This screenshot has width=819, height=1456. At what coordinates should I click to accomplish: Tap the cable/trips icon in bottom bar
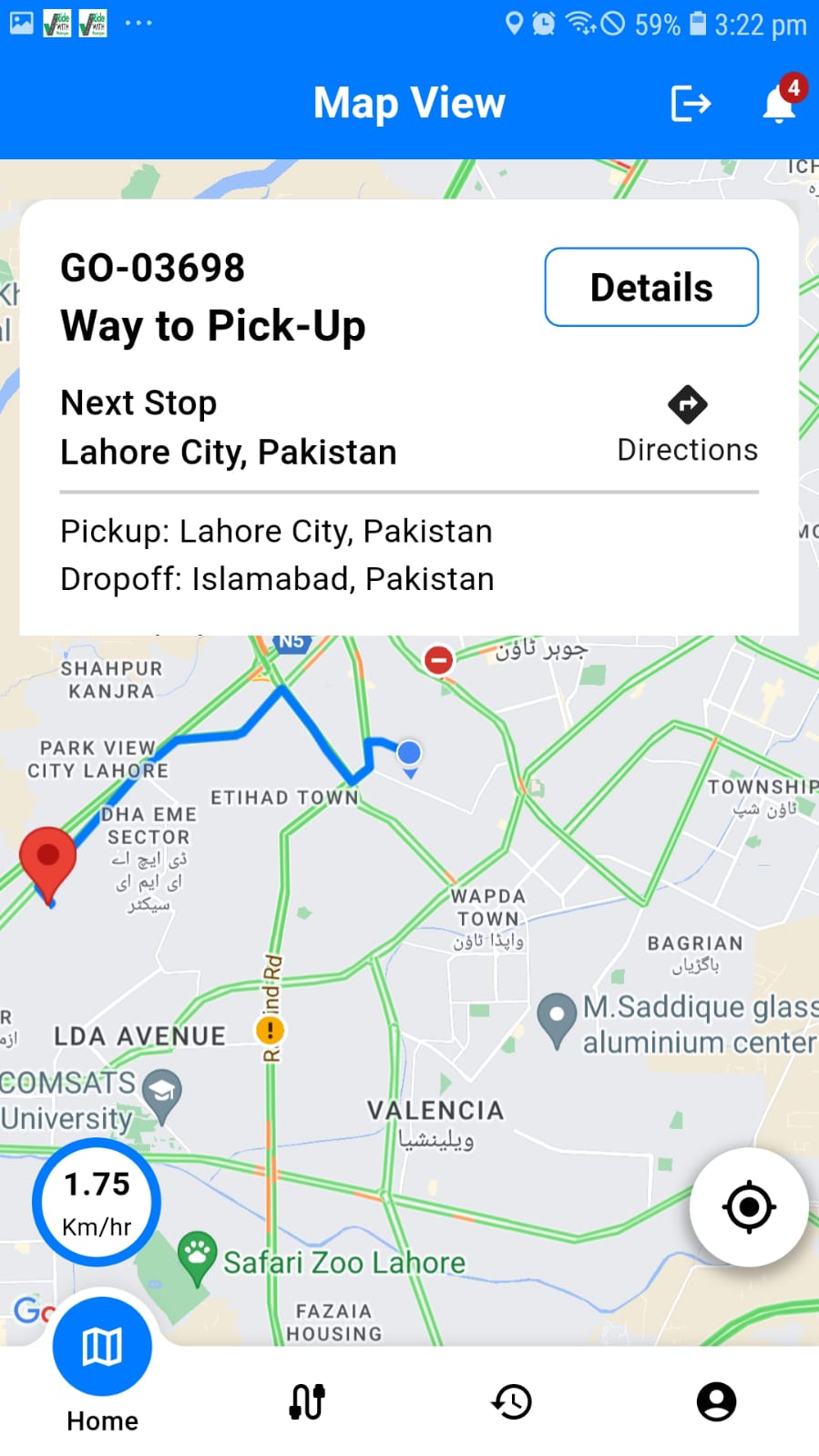(306, 1401)
